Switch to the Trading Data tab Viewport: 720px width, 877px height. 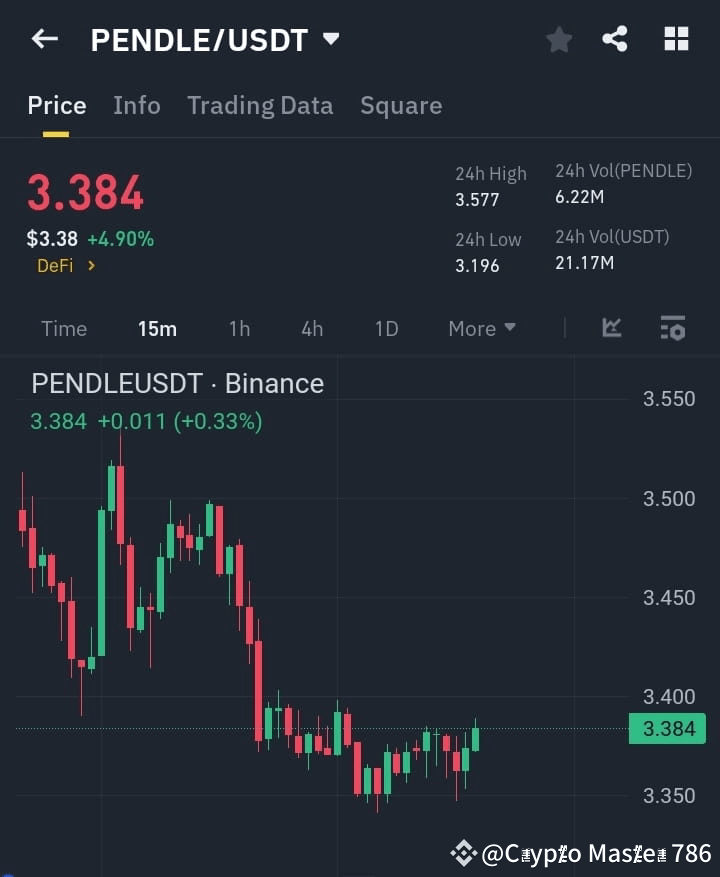[x=260, y=105]
